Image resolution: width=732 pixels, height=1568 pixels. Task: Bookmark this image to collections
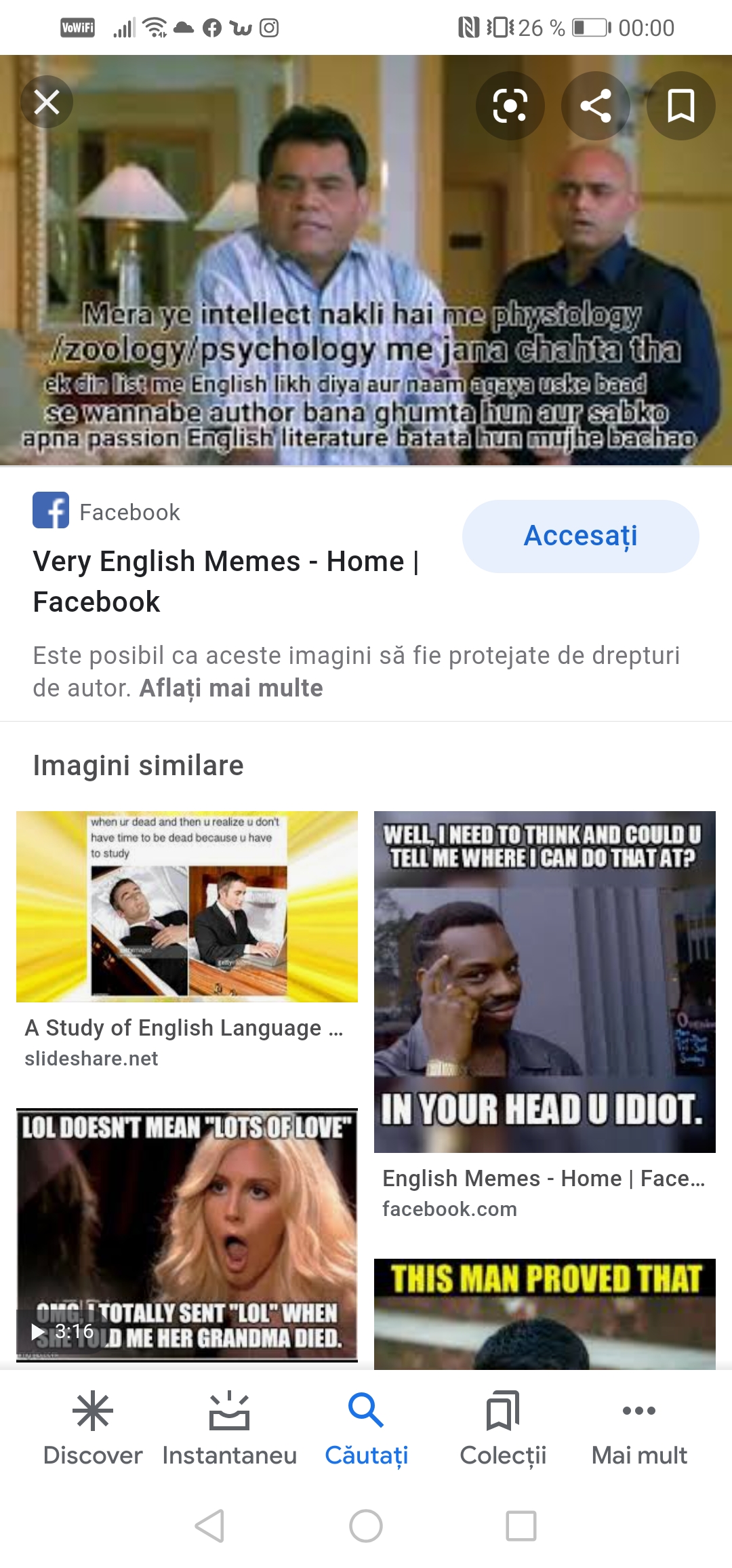pos(680,106)
